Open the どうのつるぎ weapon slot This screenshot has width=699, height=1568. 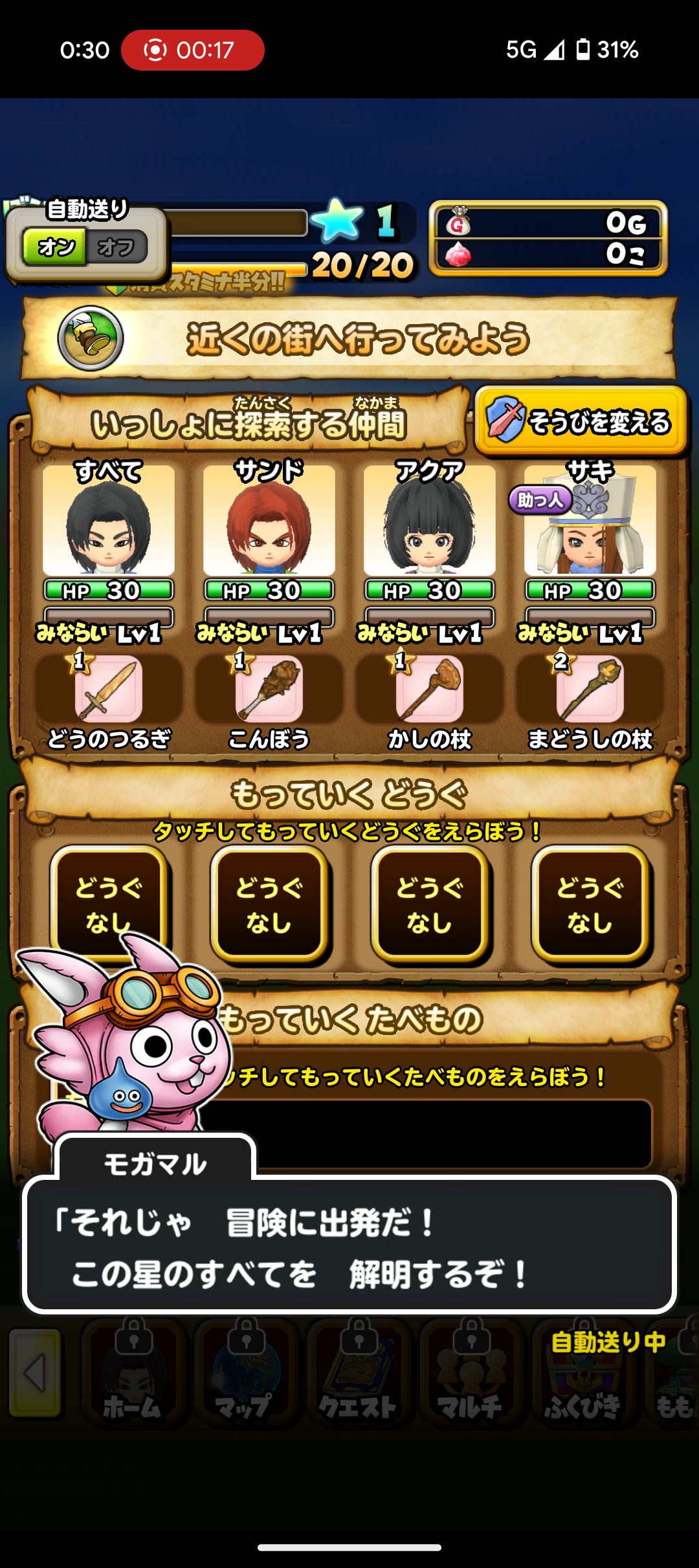point(109,690)
